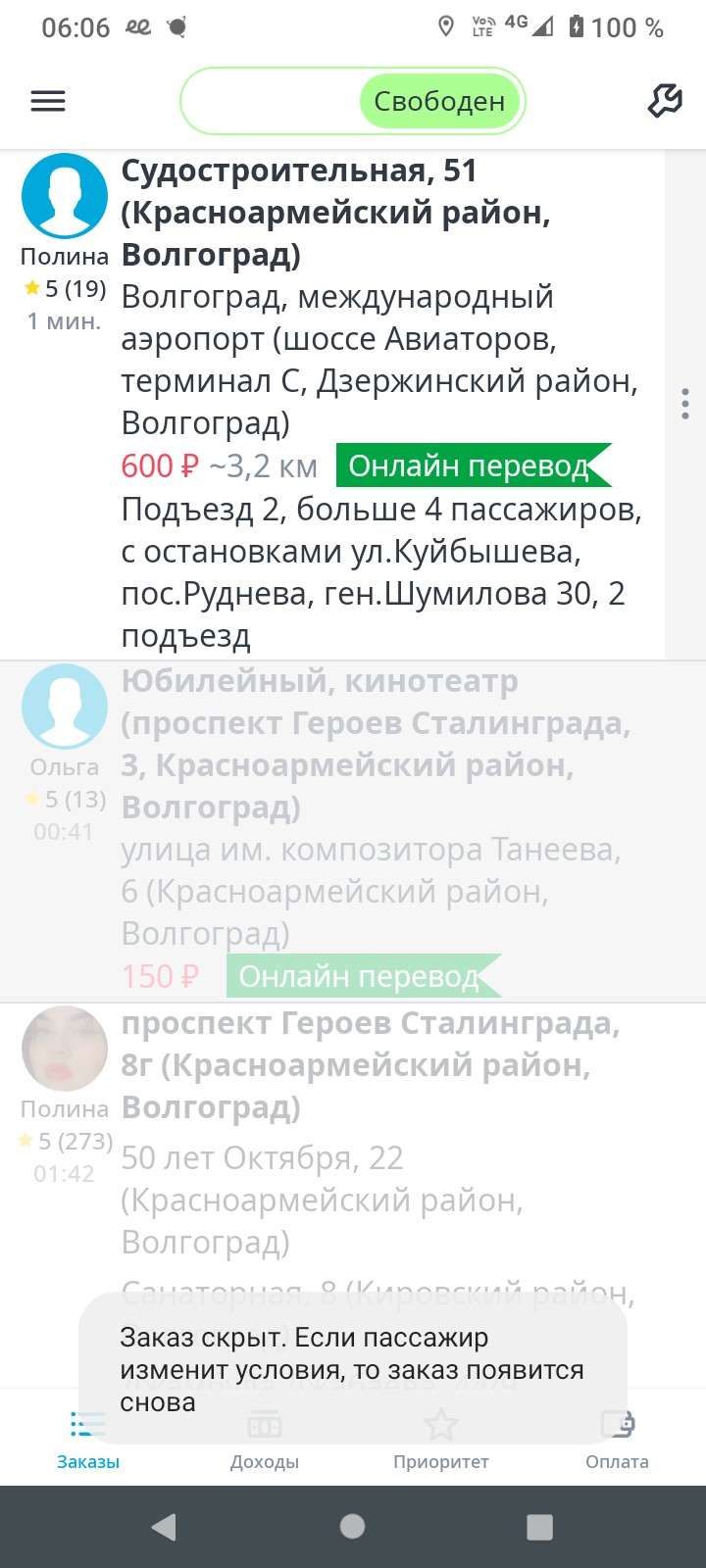
Task: Switch to the Доходы tab
Action: pos(265,1438)
